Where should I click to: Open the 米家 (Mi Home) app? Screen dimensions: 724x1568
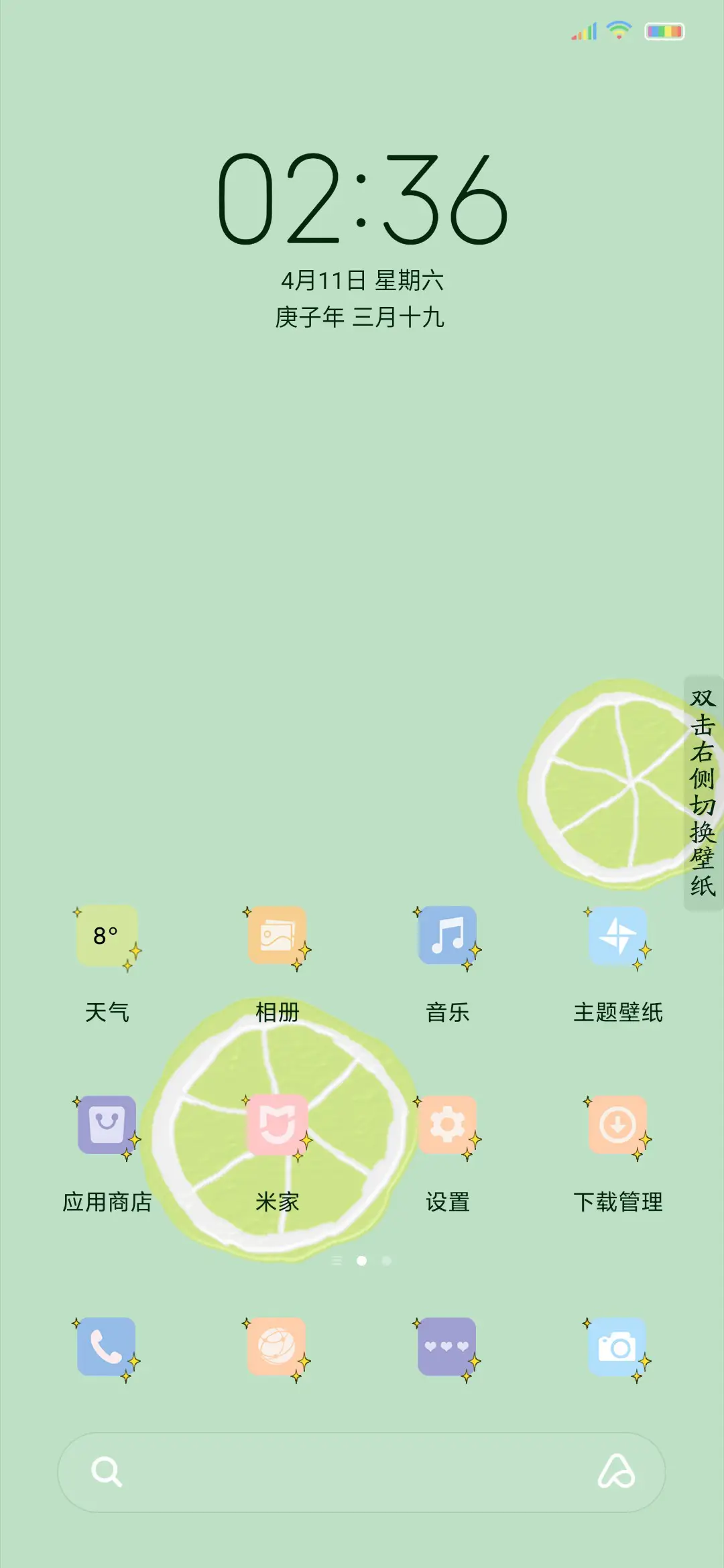[x=279, y=1126]
